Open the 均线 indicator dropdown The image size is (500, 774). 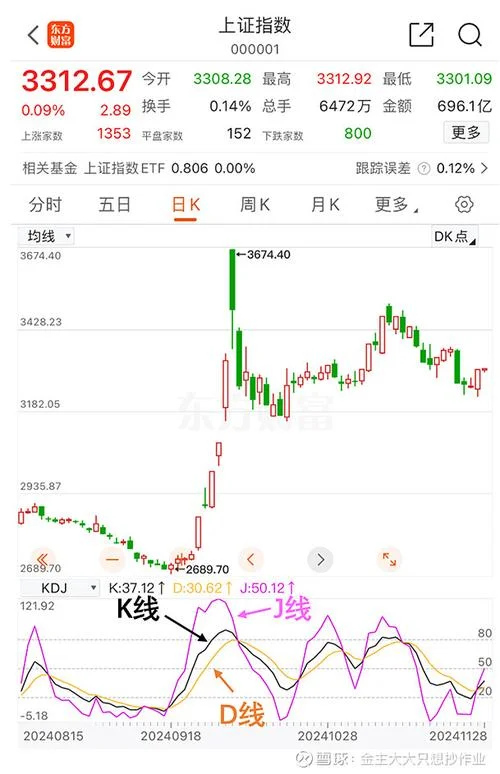tap(47, 236)
